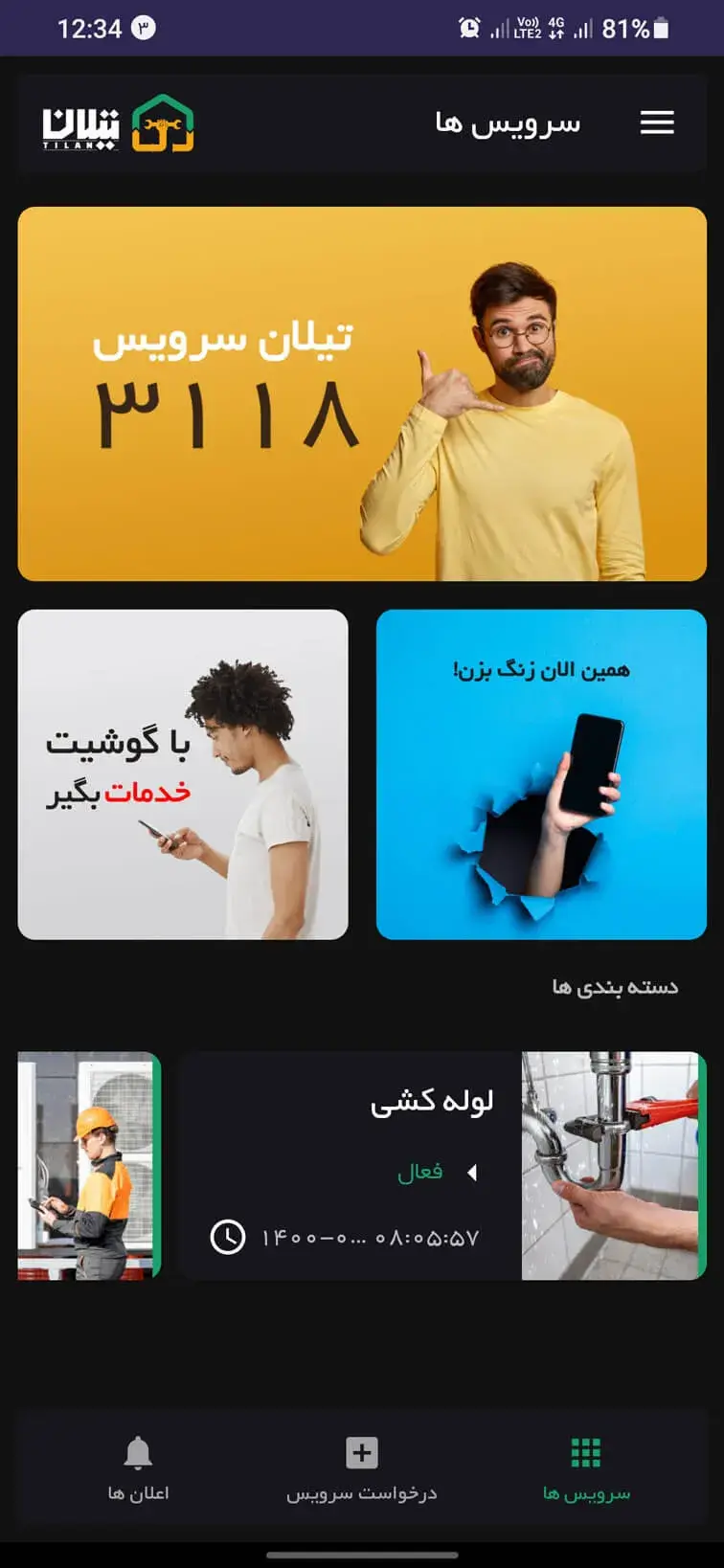Open the تیلان سرویس ۳۱۱۸ banner
This screenshot has width=724, height=1568.
tap(362, 393)
